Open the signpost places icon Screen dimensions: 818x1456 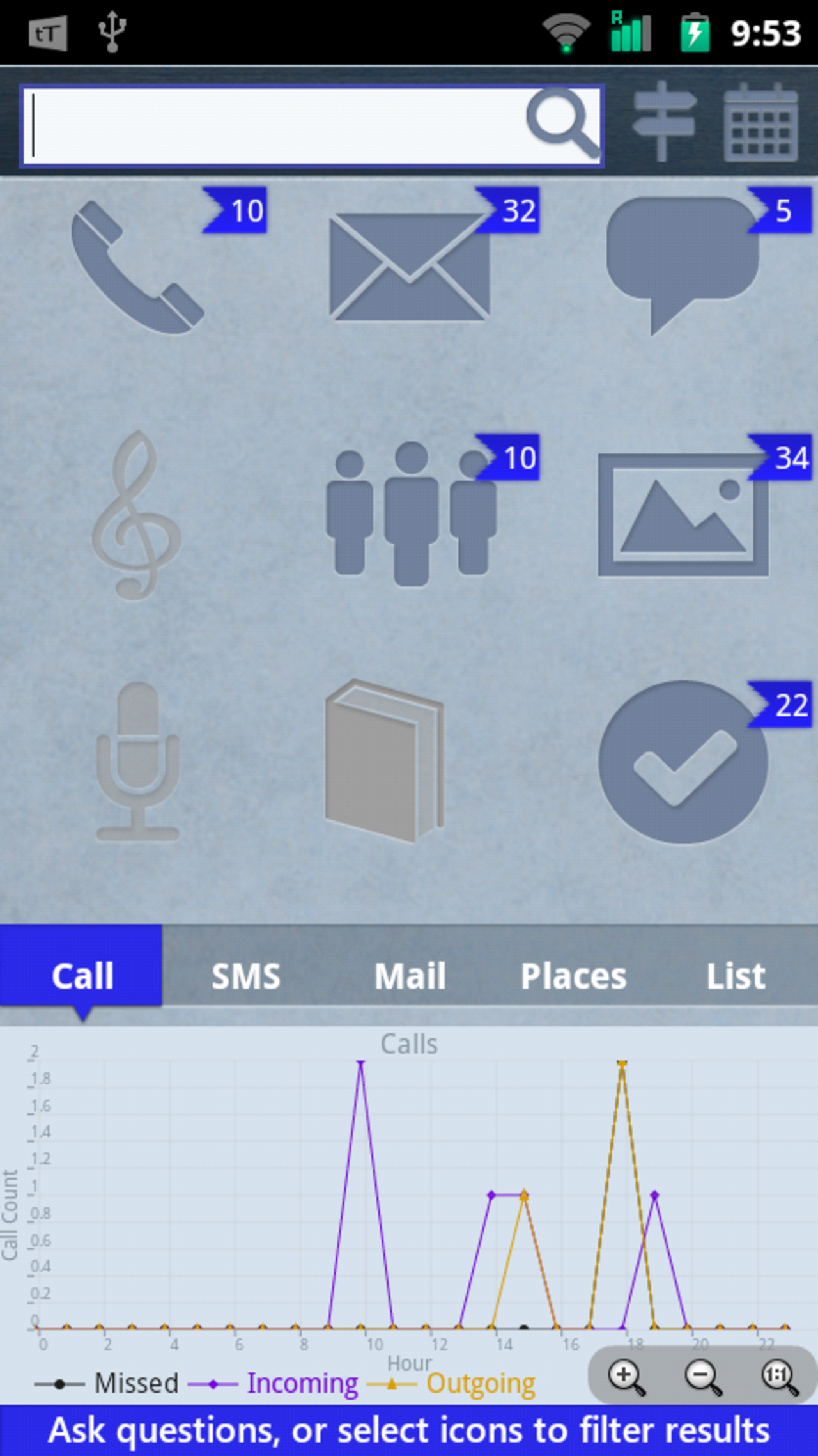663,121
